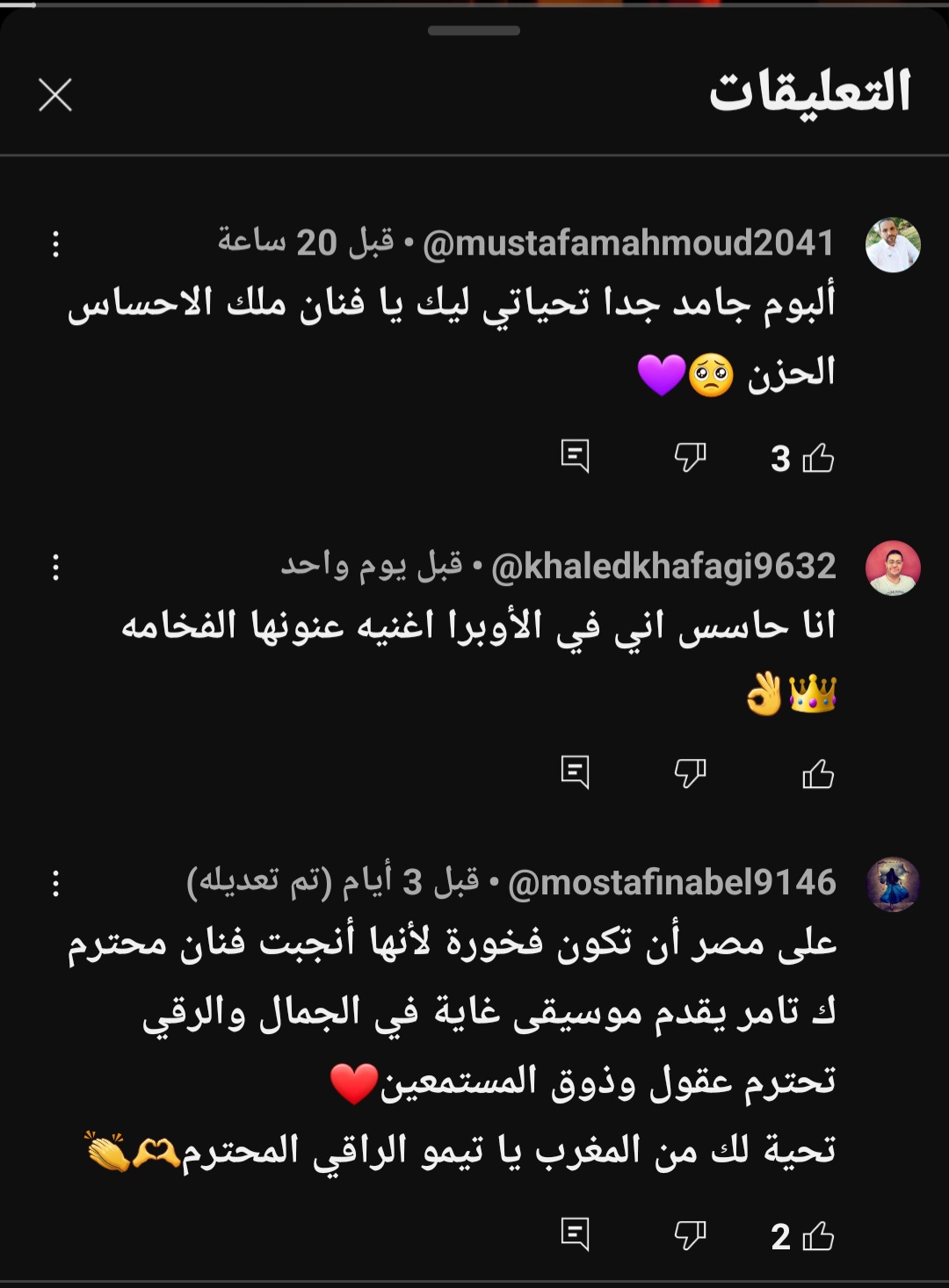Reply to the comment by @mustafamahmoud2041

575,456
